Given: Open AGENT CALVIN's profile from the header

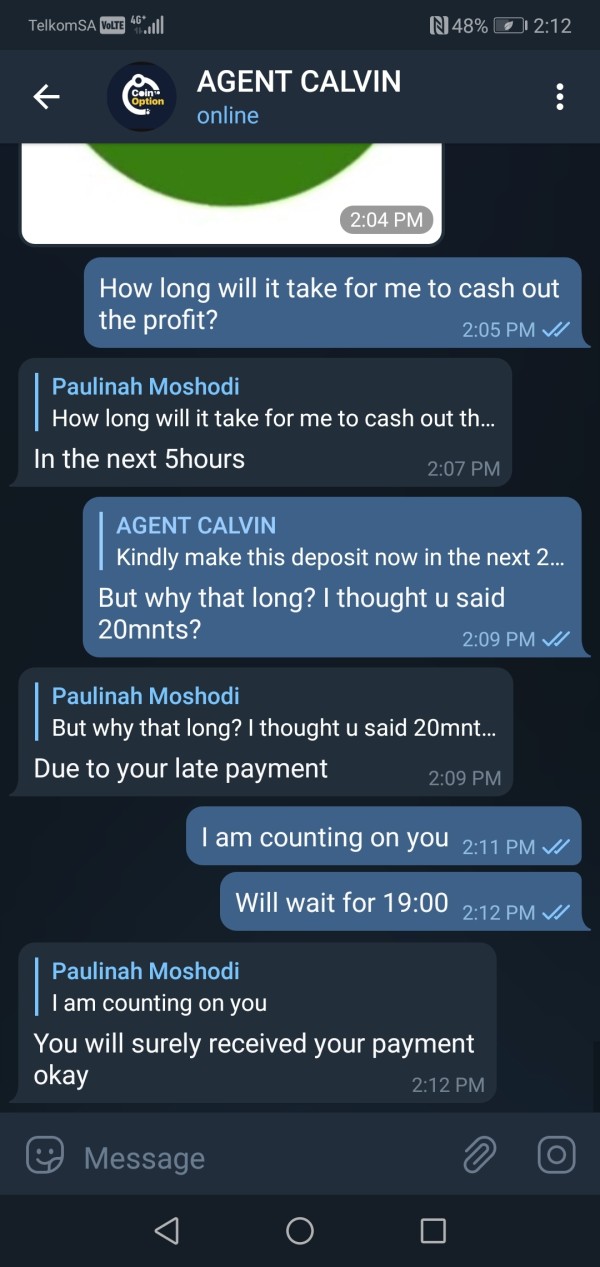Looking at the screenshot, I should 299,96.
